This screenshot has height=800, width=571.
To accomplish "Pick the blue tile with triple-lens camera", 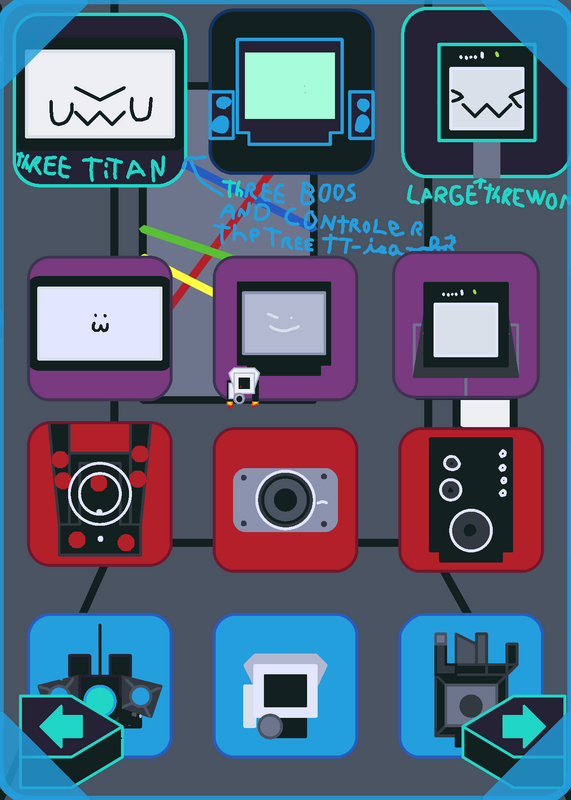I will (x=100, y=685).
